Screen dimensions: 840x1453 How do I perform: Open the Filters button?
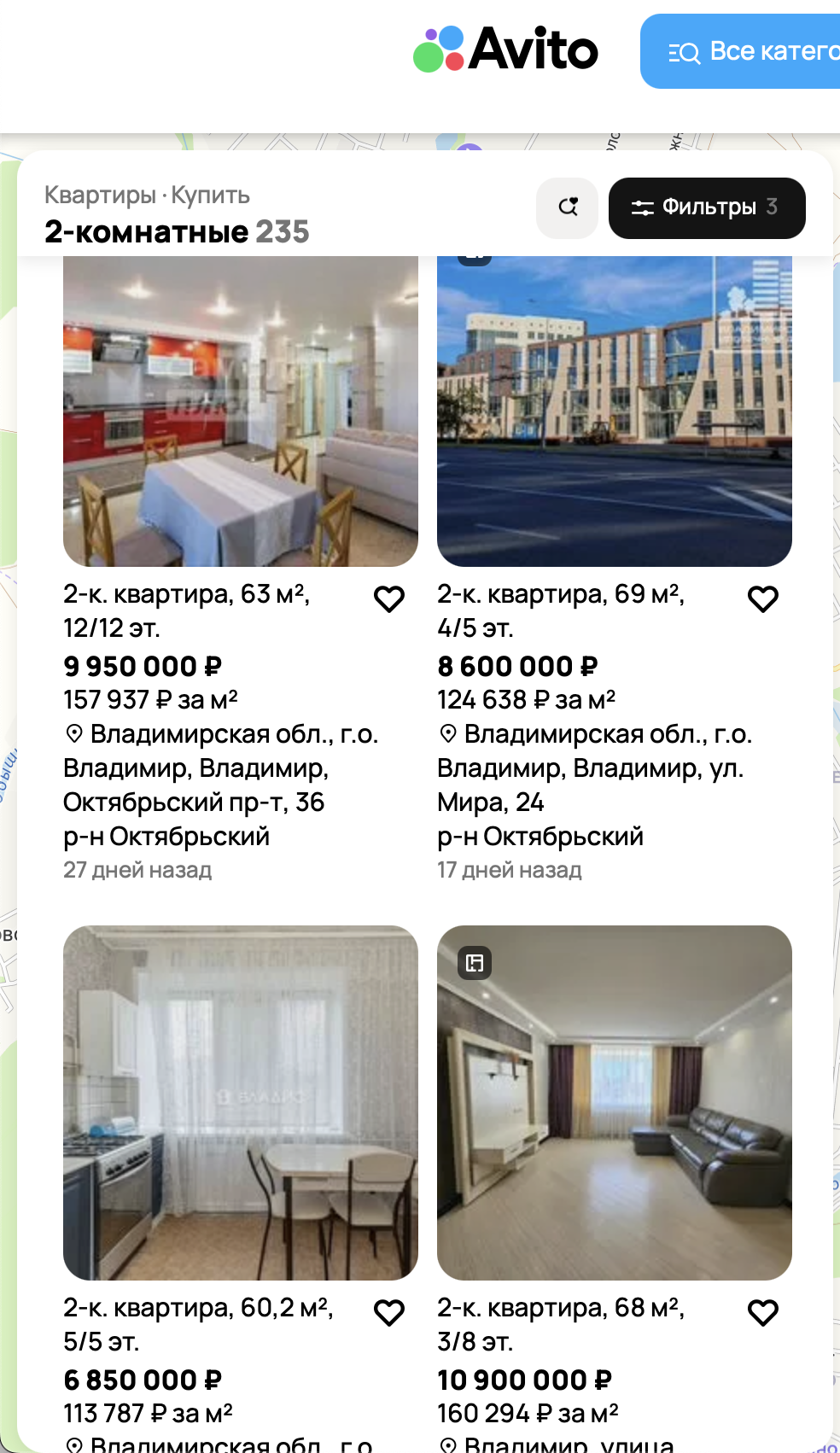coord(706,207)
